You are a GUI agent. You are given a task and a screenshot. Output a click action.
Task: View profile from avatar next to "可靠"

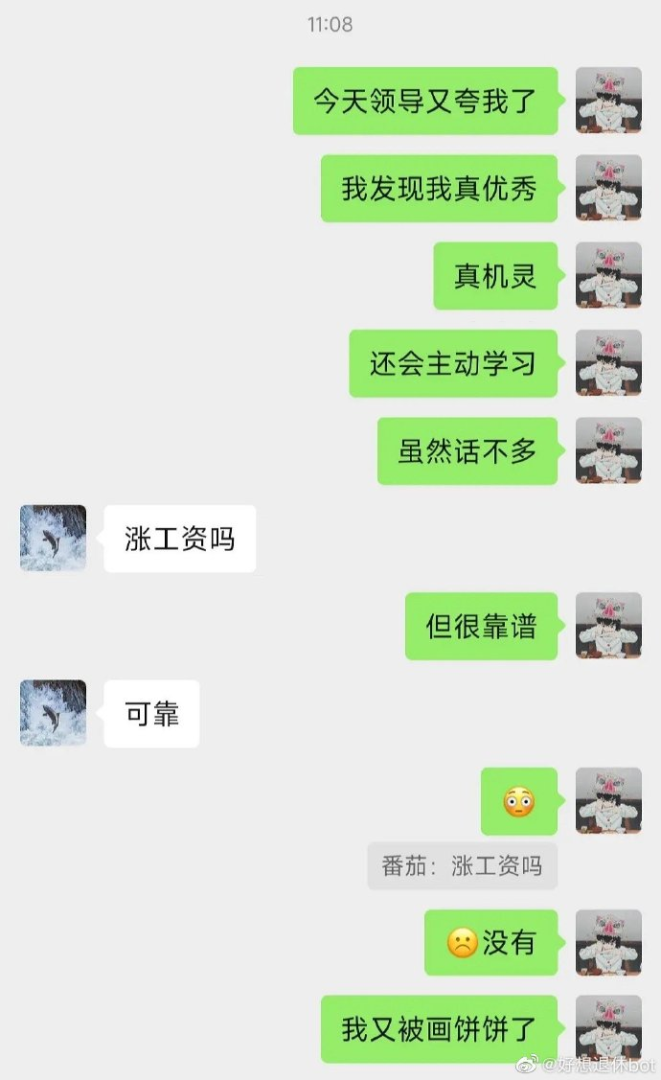point(53,713)
